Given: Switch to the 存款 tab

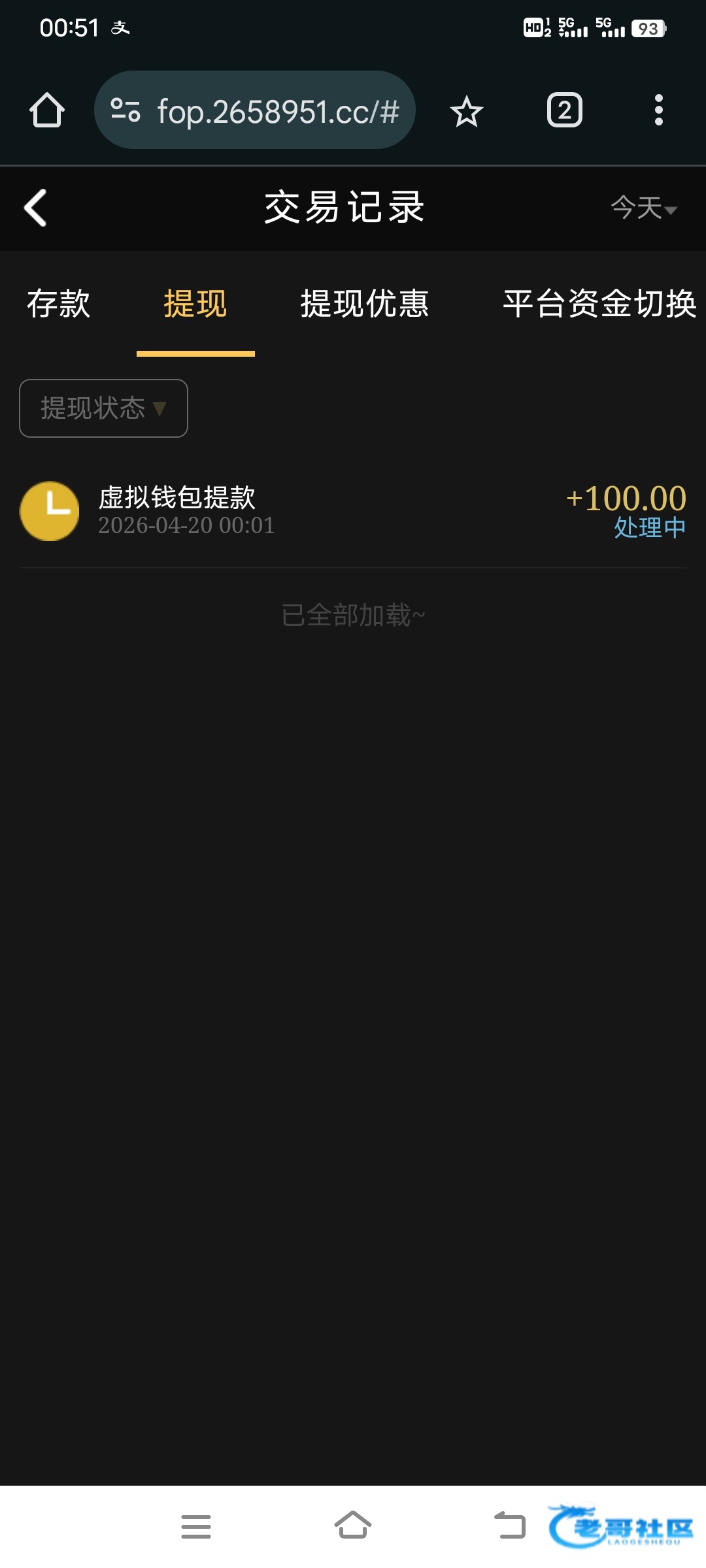Looking at the screenshot, I should tap(58, 304).
